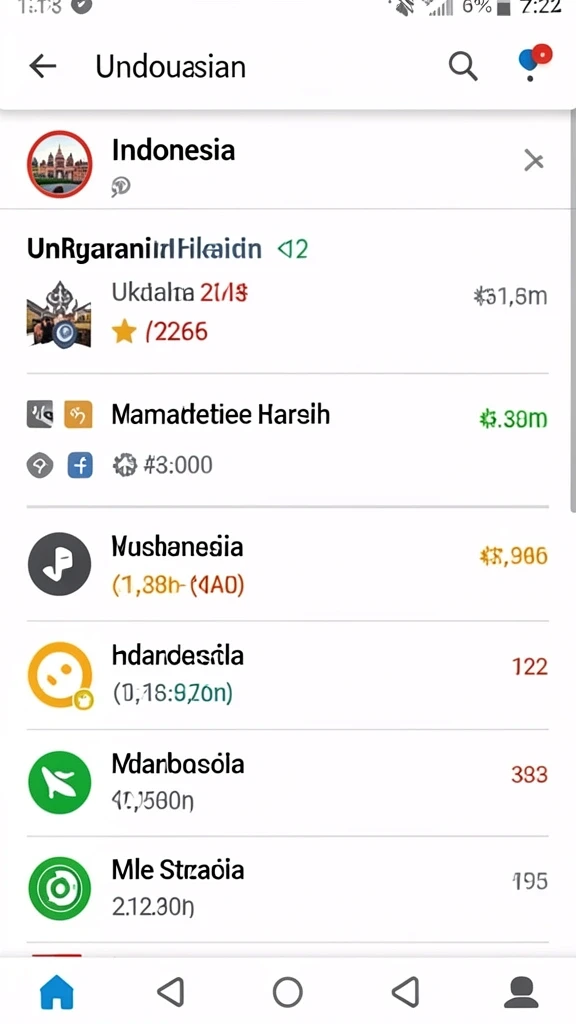Open the Mushanesia row
Viewport: 576px width, 1024px height.
(287, 564)
